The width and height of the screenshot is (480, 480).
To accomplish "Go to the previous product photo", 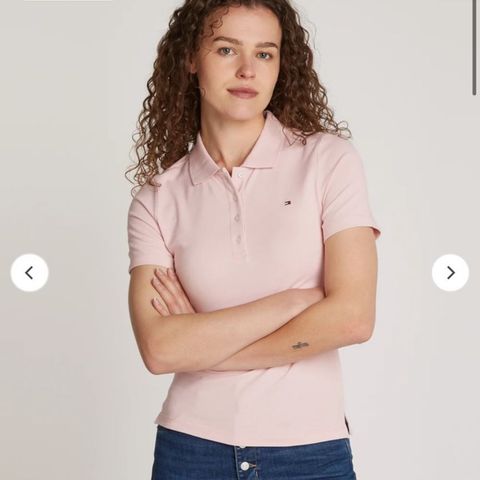I will [29, 273].
